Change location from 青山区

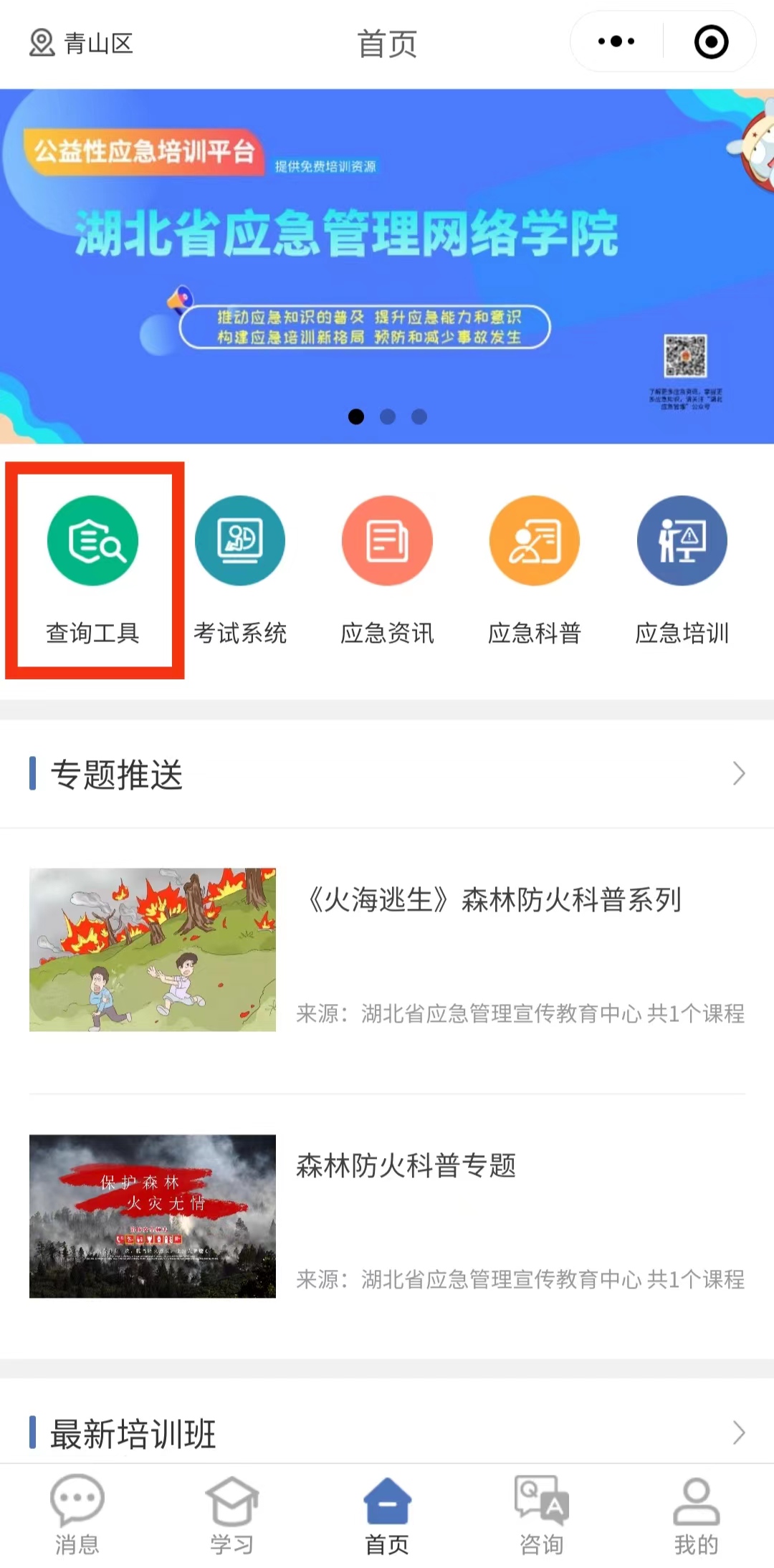pyautogui.click(x=81, y=43)
